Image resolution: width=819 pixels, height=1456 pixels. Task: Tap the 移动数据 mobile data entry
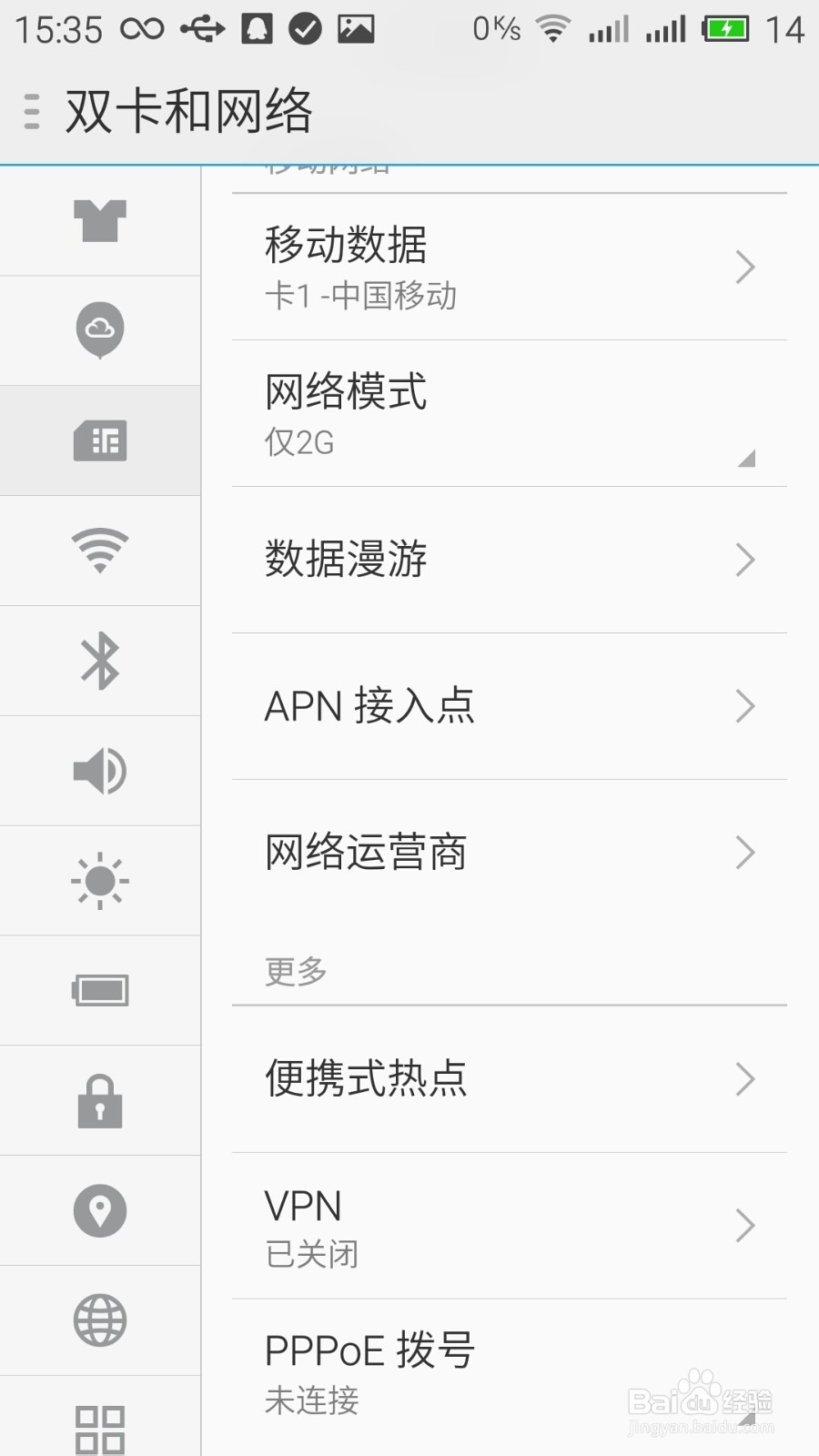tap(510, 267)
